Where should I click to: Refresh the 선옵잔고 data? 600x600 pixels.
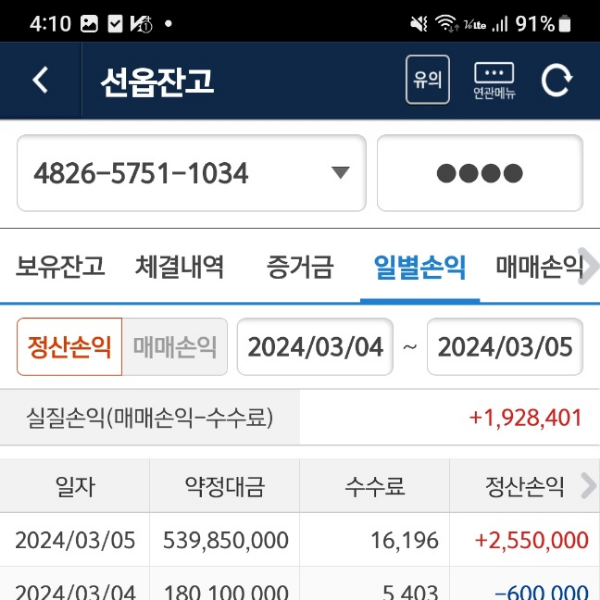557,81
